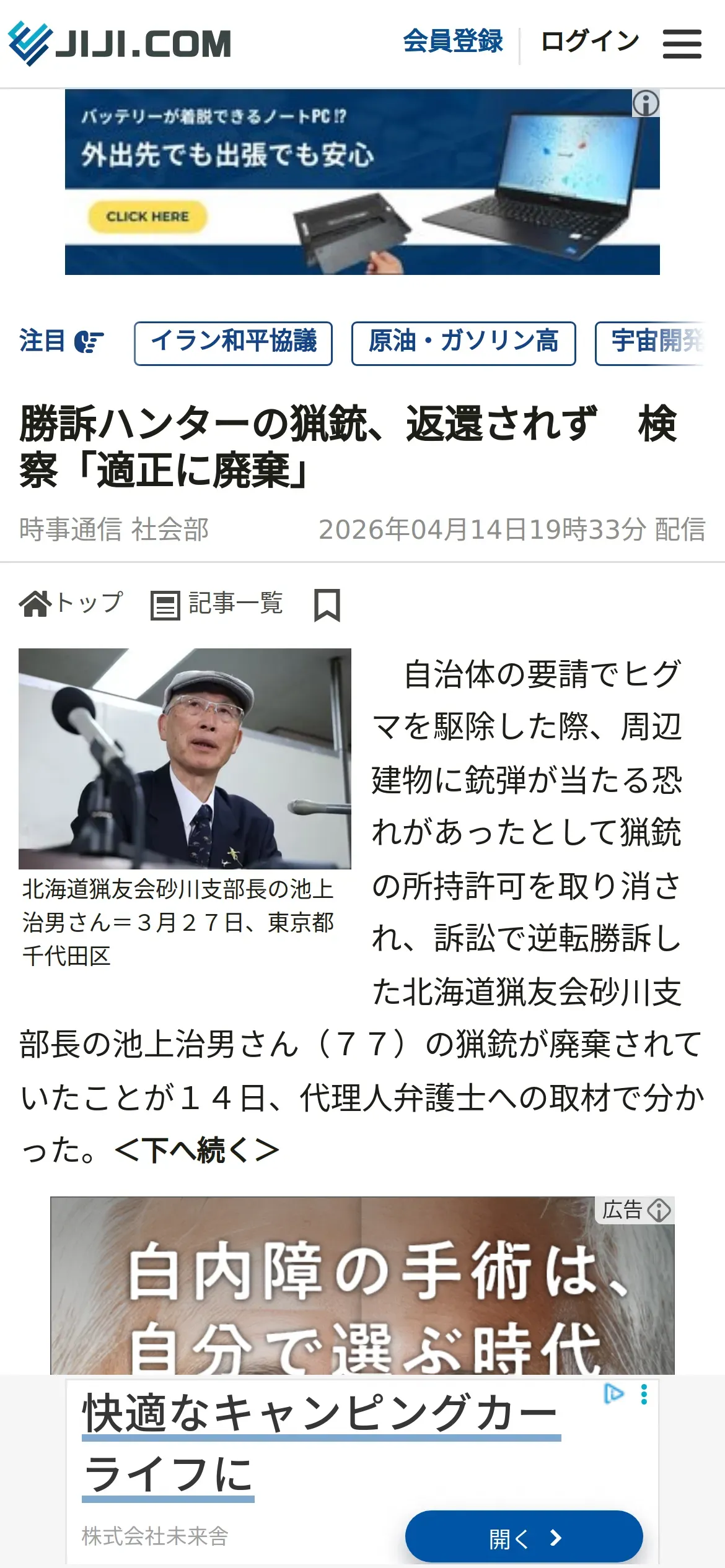
Task: Tap 開く on the camping car ad
Action: (x=524, y=1538)
